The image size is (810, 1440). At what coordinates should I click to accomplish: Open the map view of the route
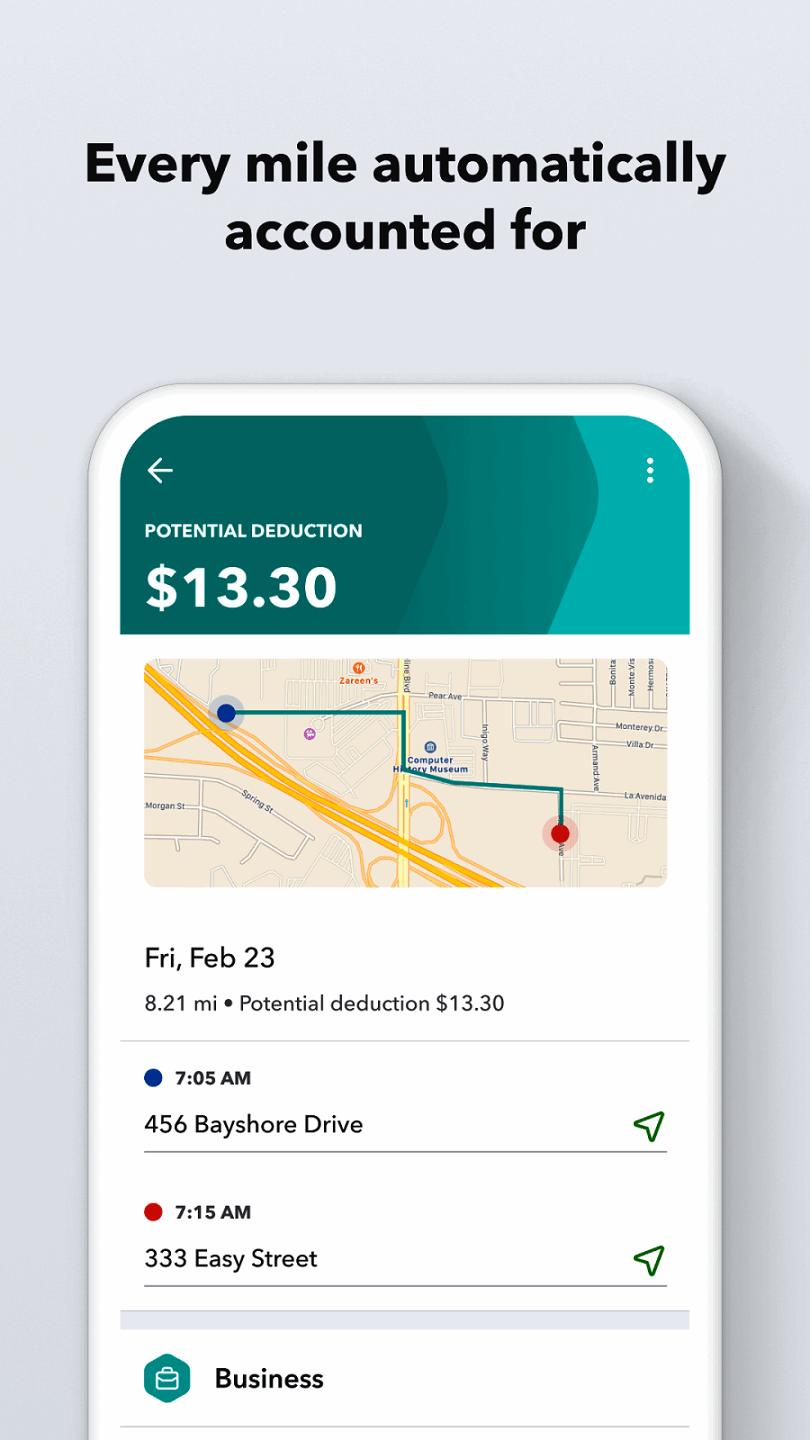(405, 772)
